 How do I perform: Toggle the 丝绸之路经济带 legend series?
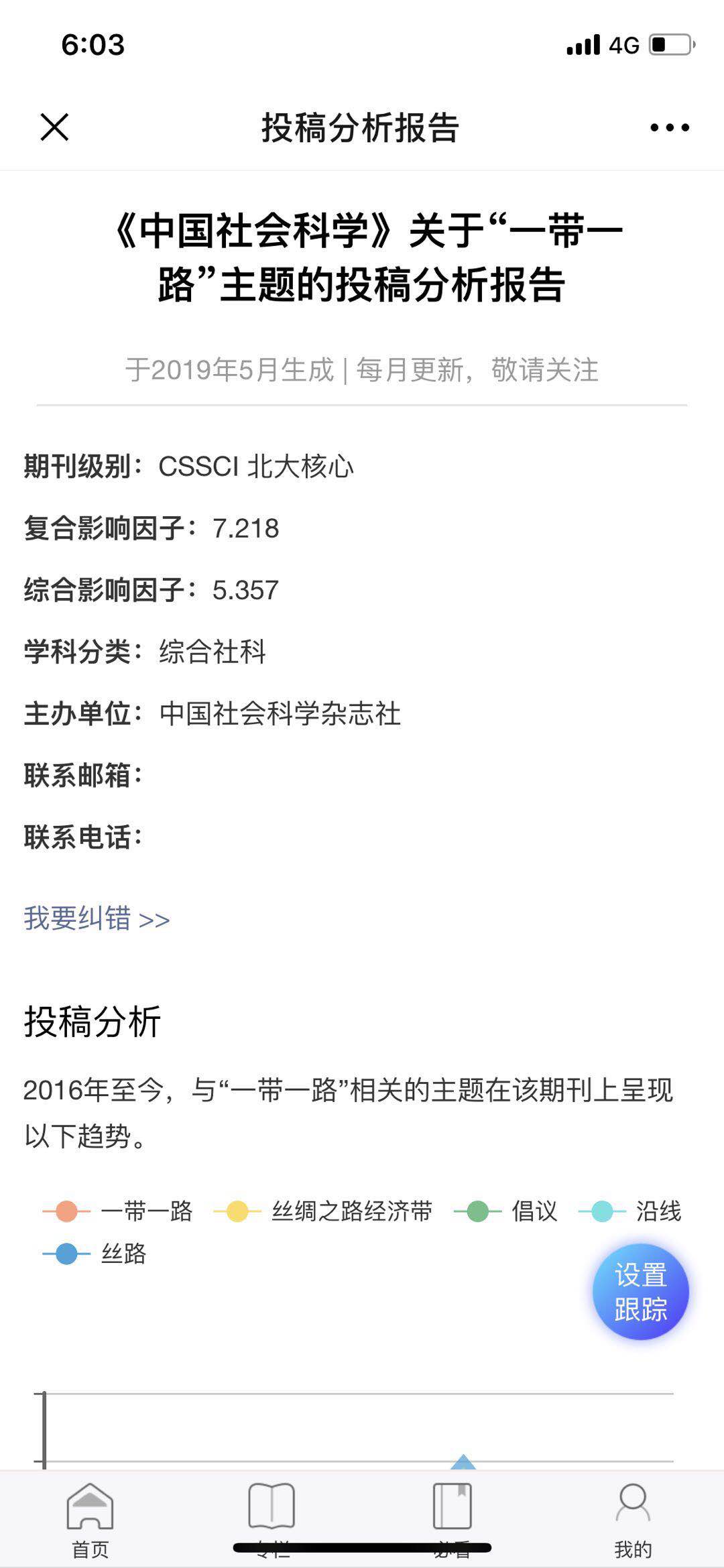(323, 1211)
